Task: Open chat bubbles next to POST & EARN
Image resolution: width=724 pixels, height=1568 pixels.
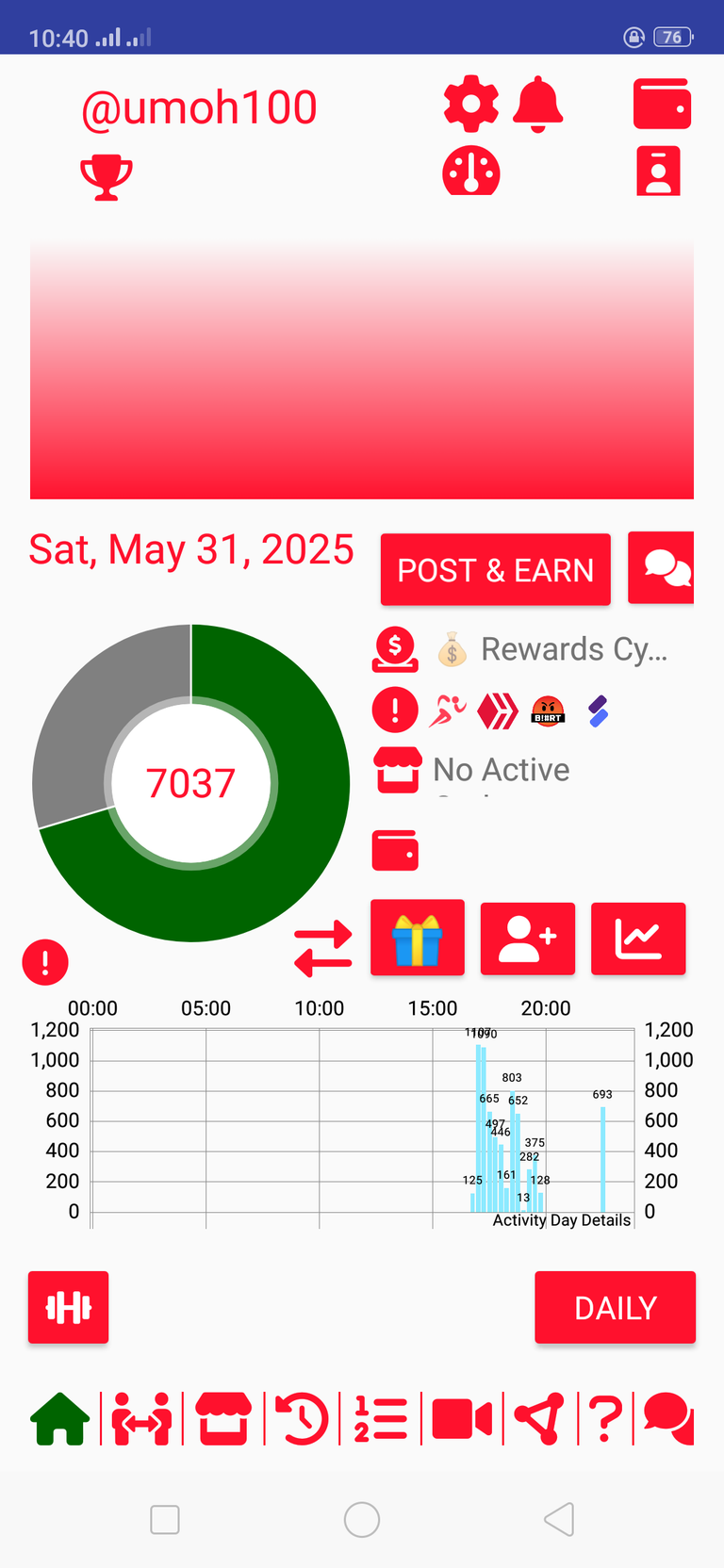Action: tap(662, 567)
